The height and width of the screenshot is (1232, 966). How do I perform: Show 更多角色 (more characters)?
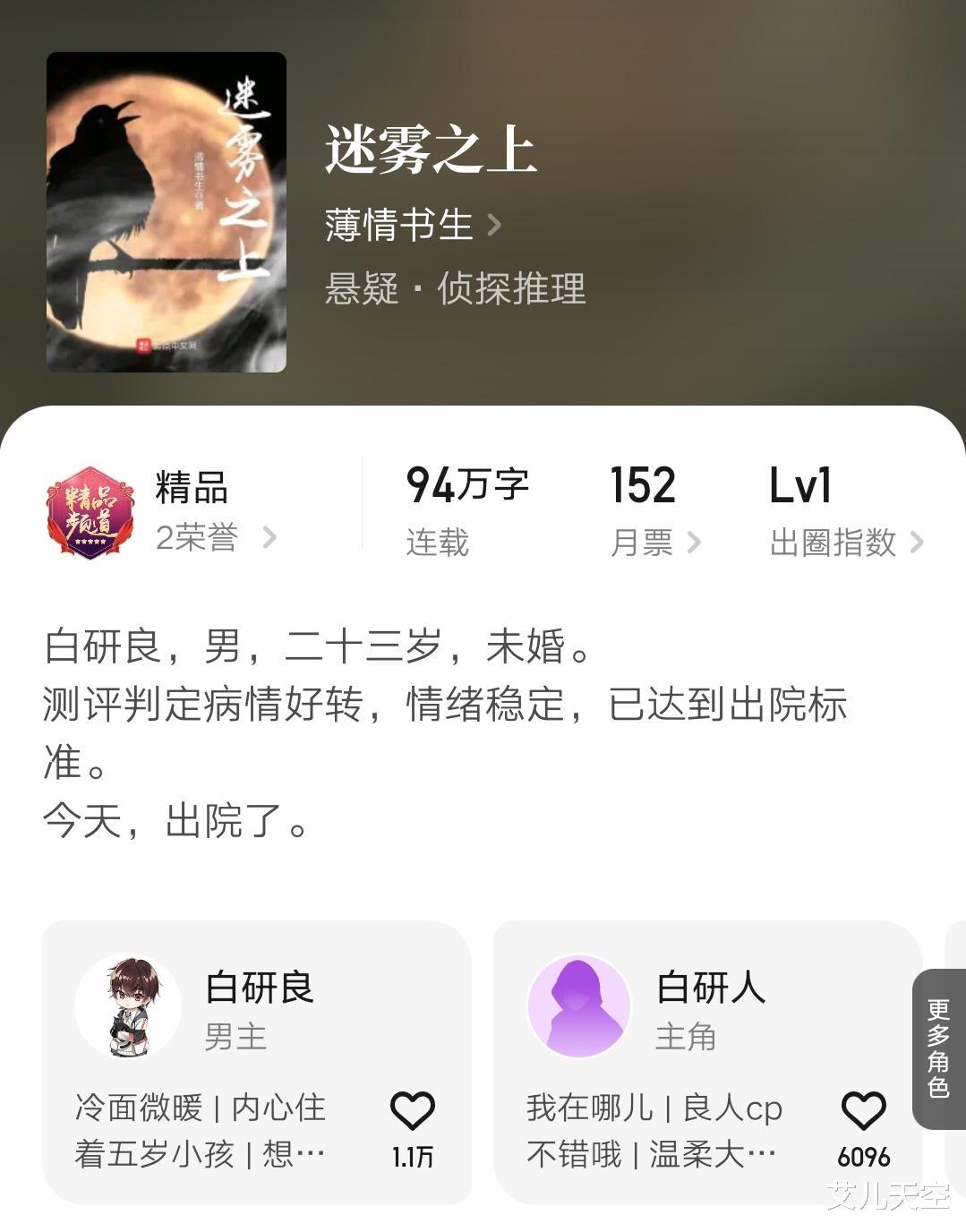tap(937, 1048)
